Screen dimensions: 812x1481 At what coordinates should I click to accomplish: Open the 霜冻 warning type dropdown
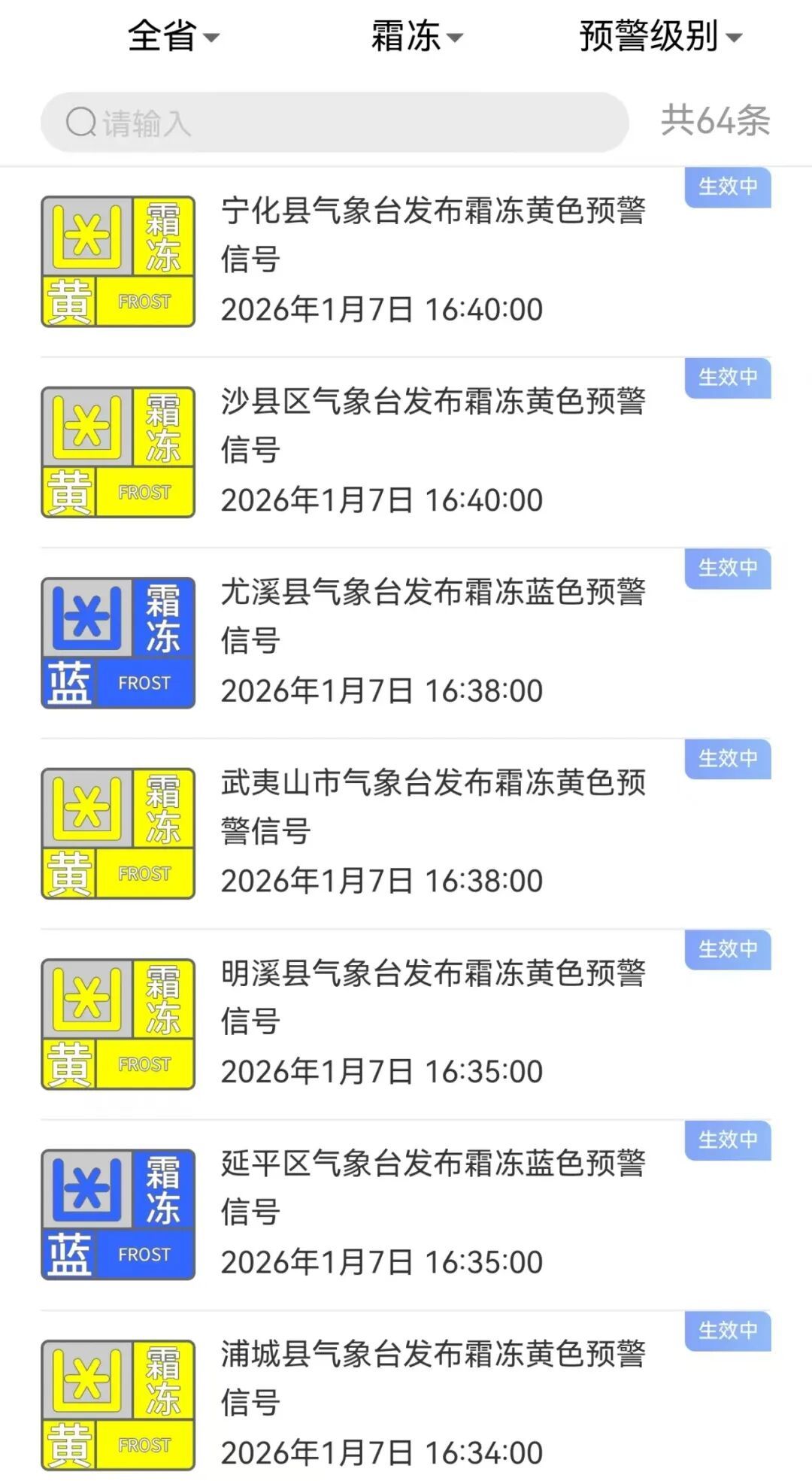417,36
